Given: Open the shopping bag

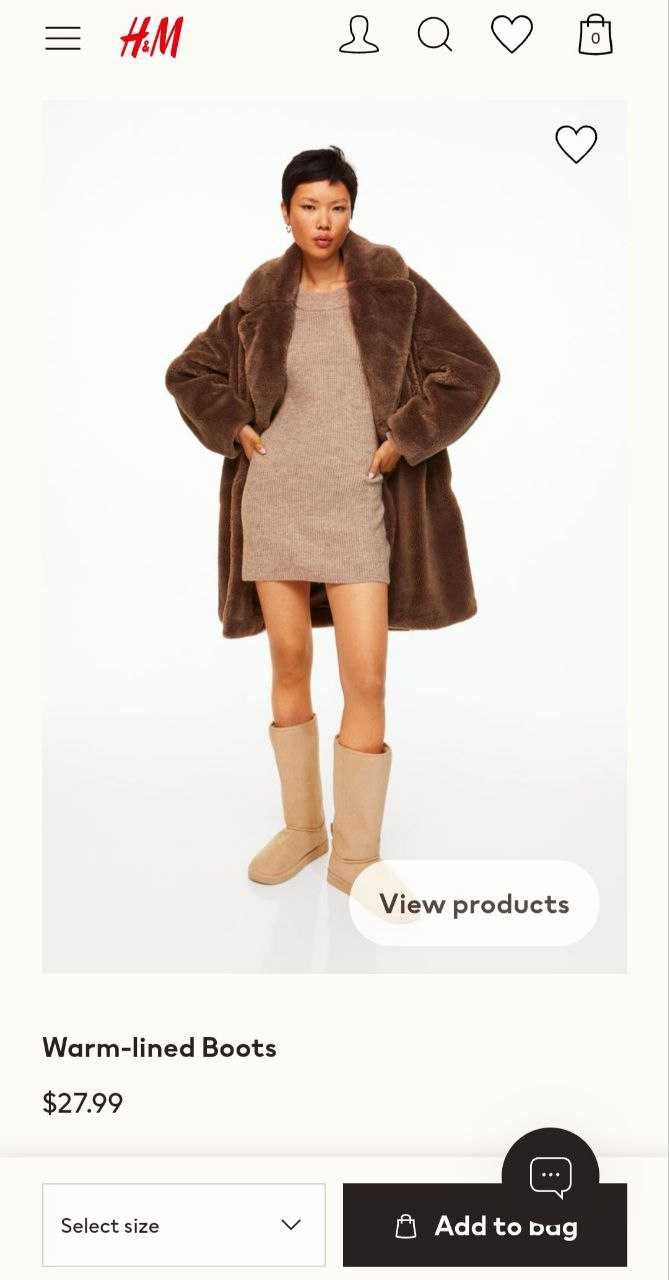Looking at the screenshot, I should 595,36.
